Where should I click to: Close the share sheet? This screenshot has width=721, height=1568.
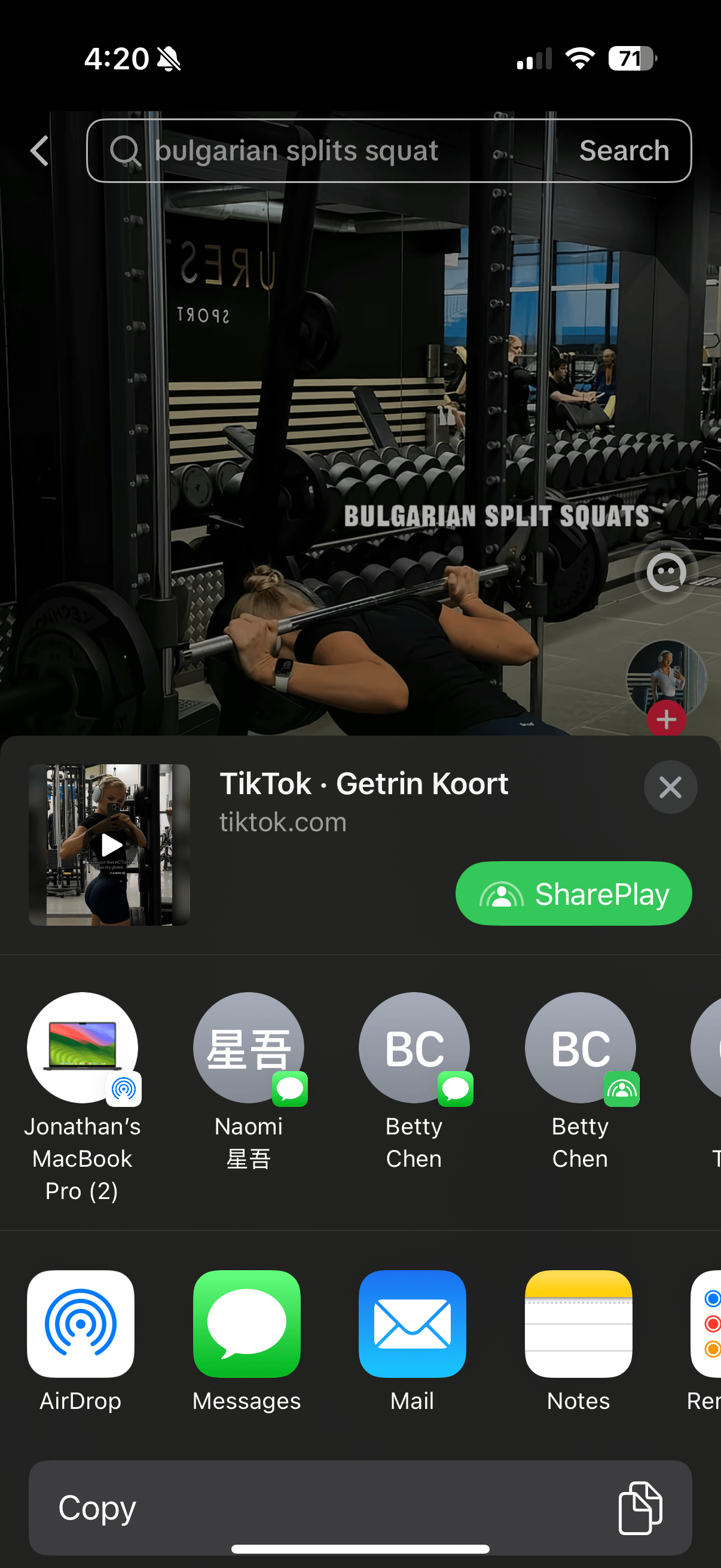click(670, 787)
